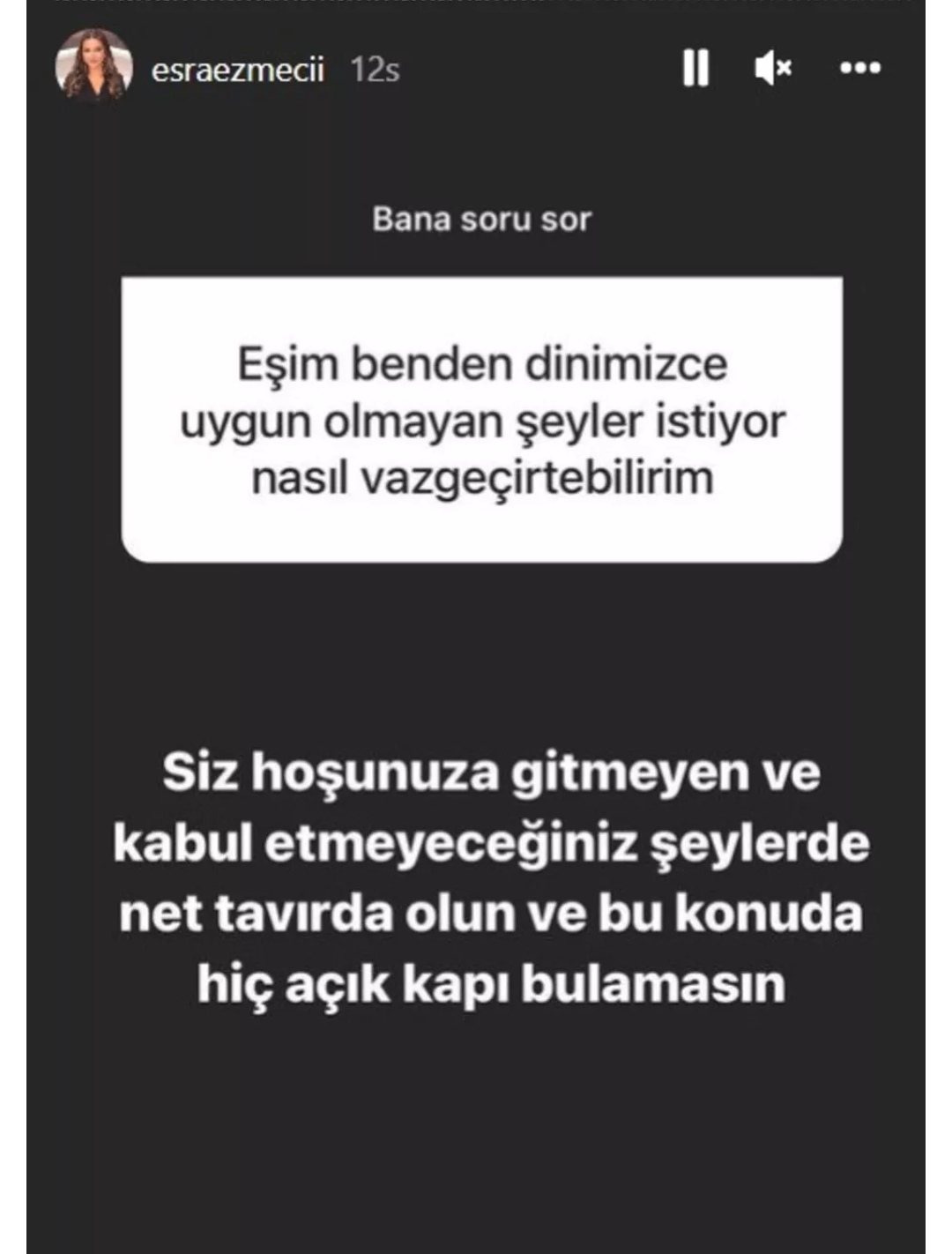Image resolution: width=952 pixels, height=1254 pixels.
Task: Open esraezmecii's profile picture
Action: (x=93, y=67)
